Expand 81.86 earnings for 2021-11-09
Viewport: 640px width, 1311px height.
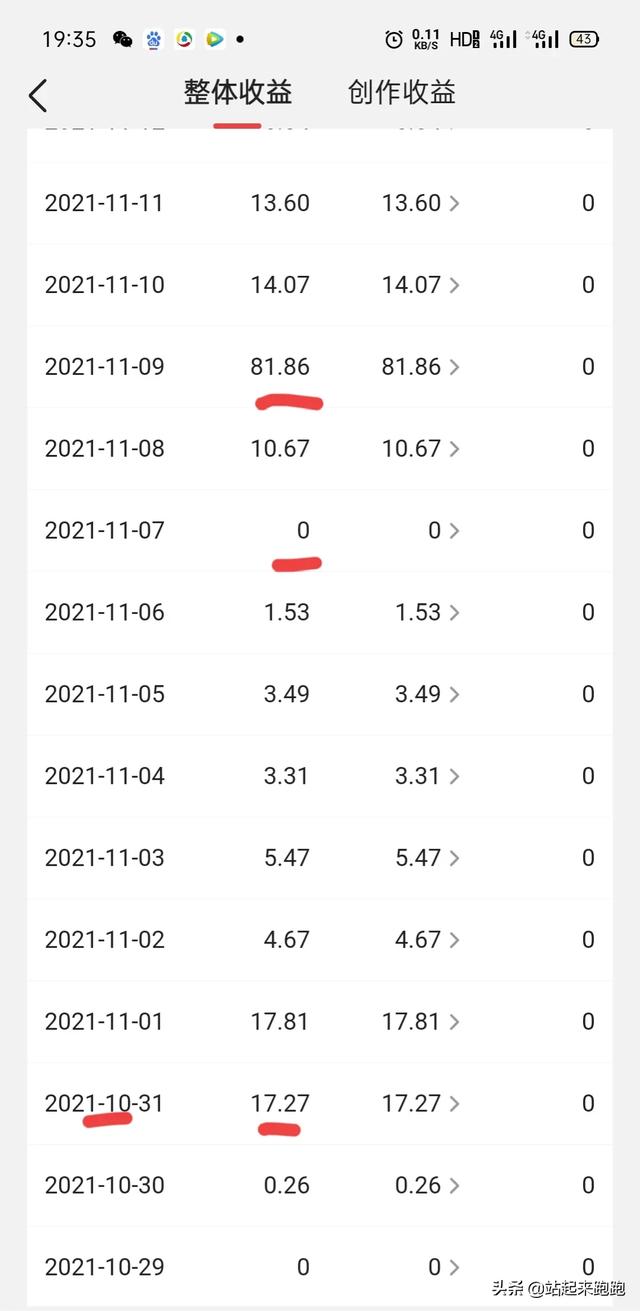(x=421, y=367)
